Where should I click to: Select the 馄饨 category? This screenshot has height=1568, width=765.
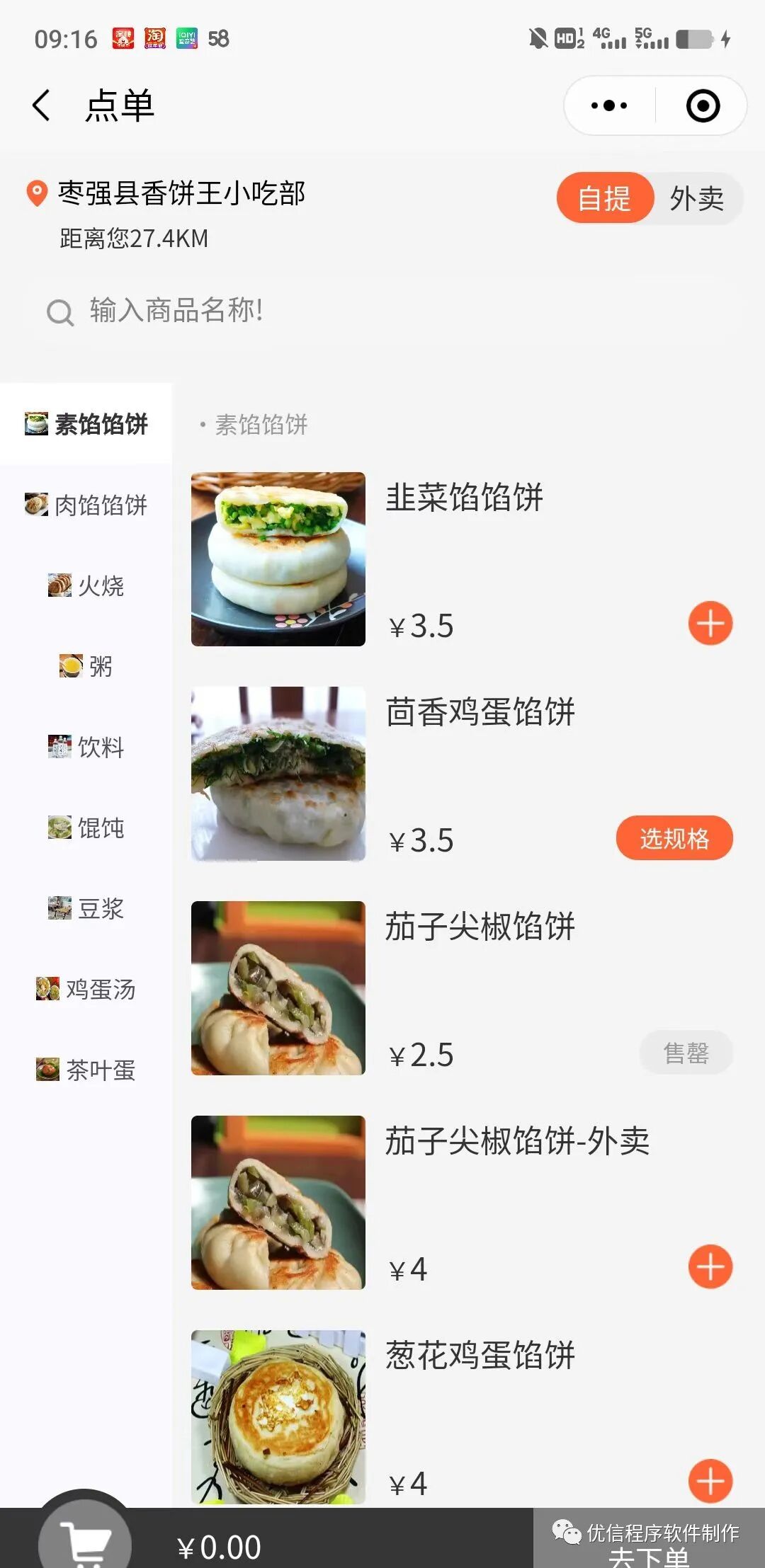pyautogui.click(x=86, y=828)
